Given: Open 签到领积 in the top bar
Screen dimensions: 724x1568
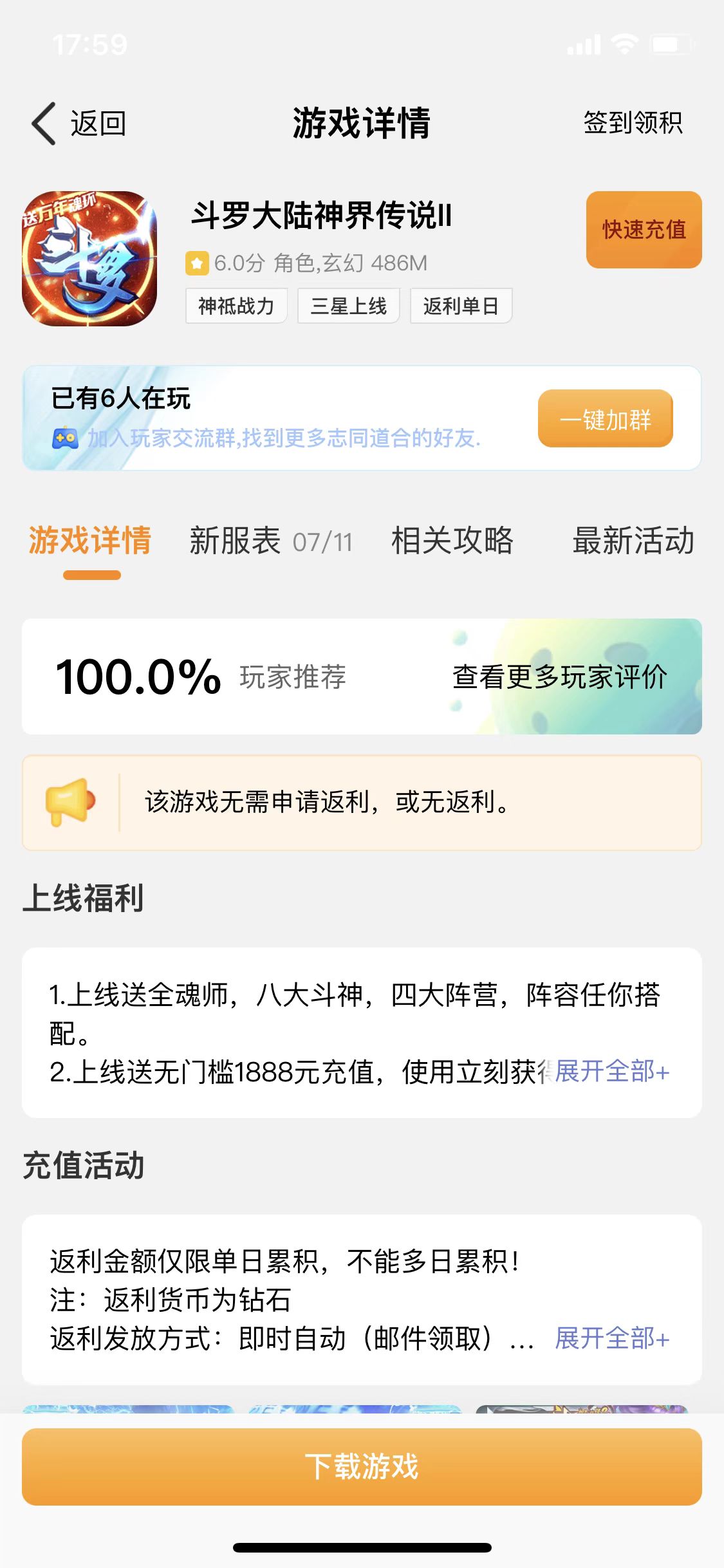Looking at the screenshot, I should [632, 123].
